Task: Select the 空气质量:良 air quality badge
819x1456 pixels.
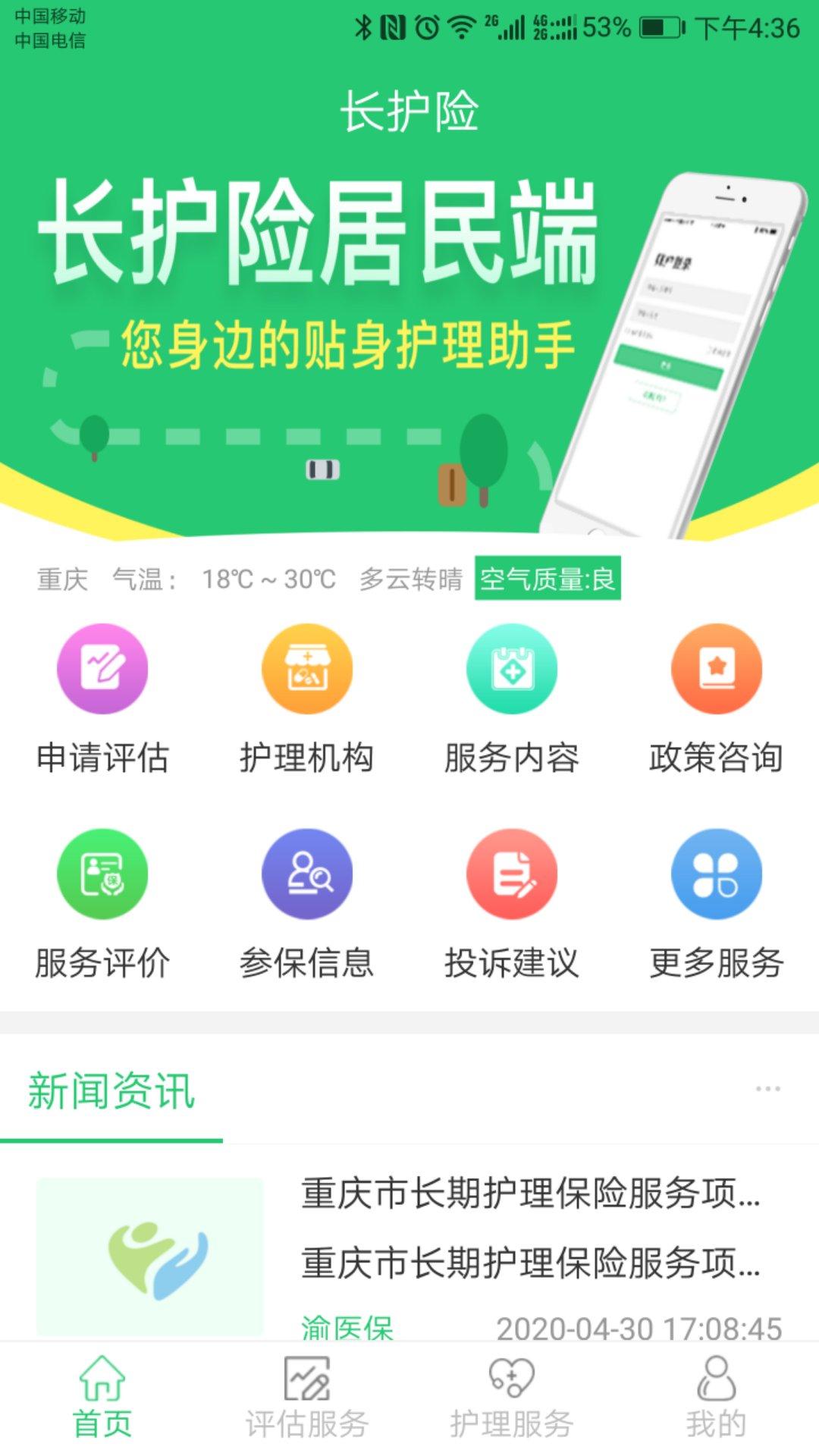Action: (548, 579)
